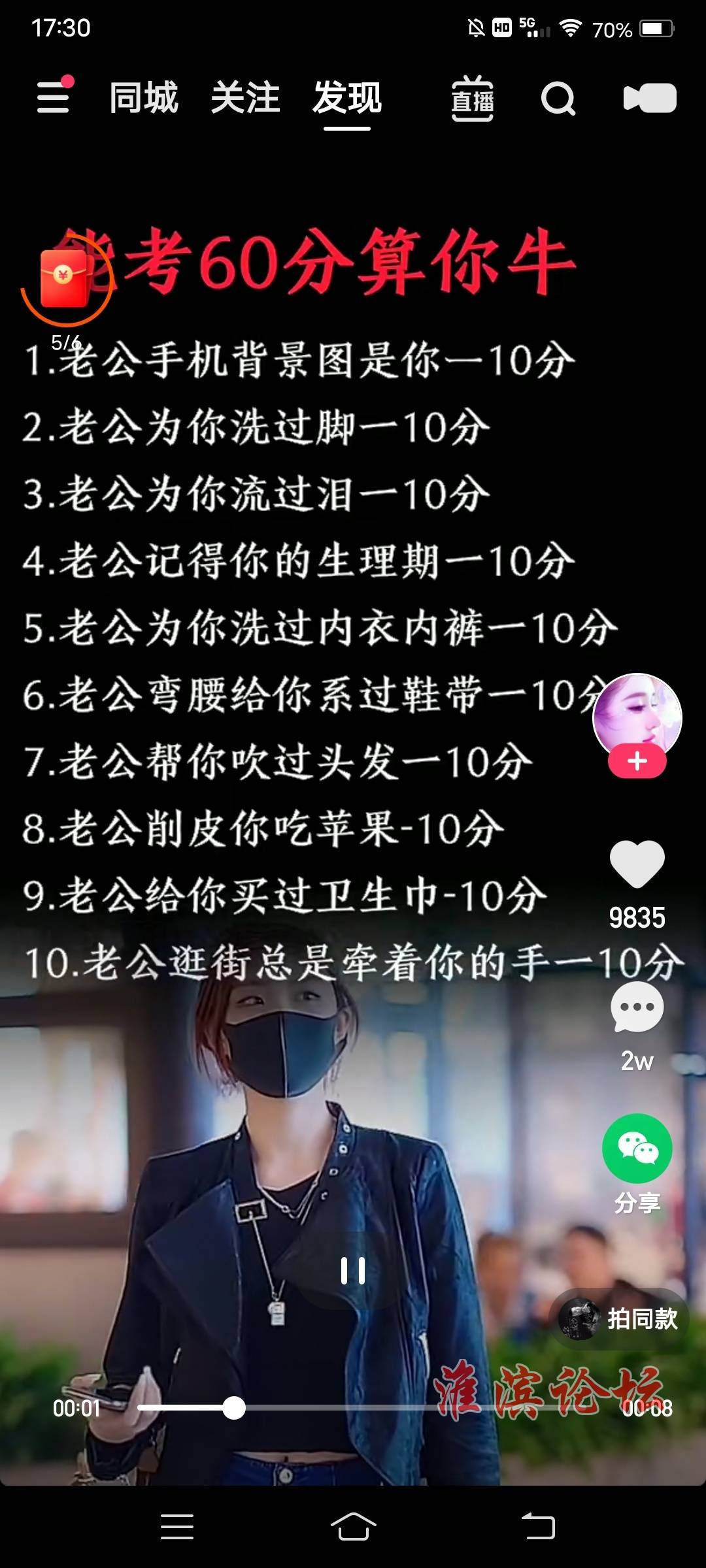The height and width of the screenshot is (1568, 706).
Task: Pause the video playback
Action: pos(353,1271)
